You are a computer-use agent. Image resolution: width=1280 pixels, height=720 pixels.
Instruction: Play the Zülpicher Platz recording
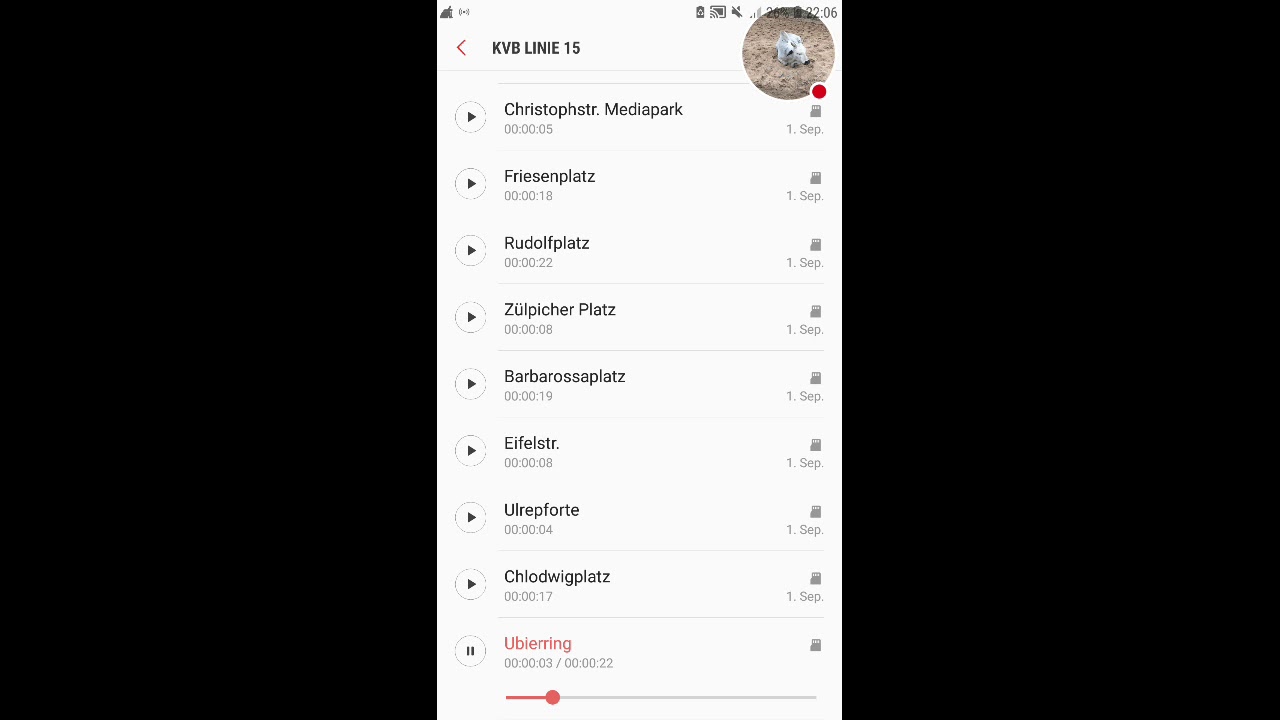pyautogui.click(x=470, y=317)
